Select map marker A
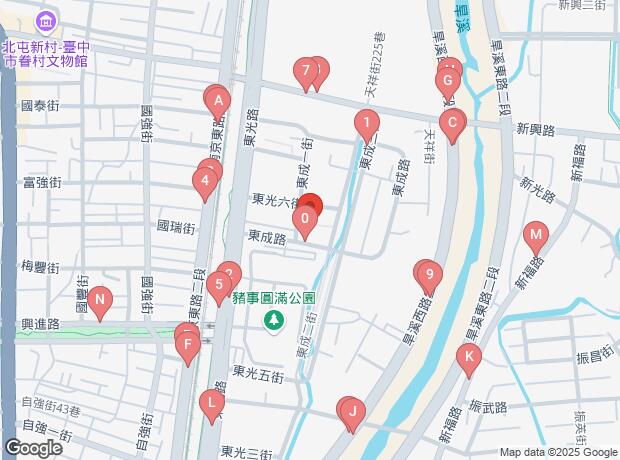The height and width of the screenshot is (460, 620). 216,100
